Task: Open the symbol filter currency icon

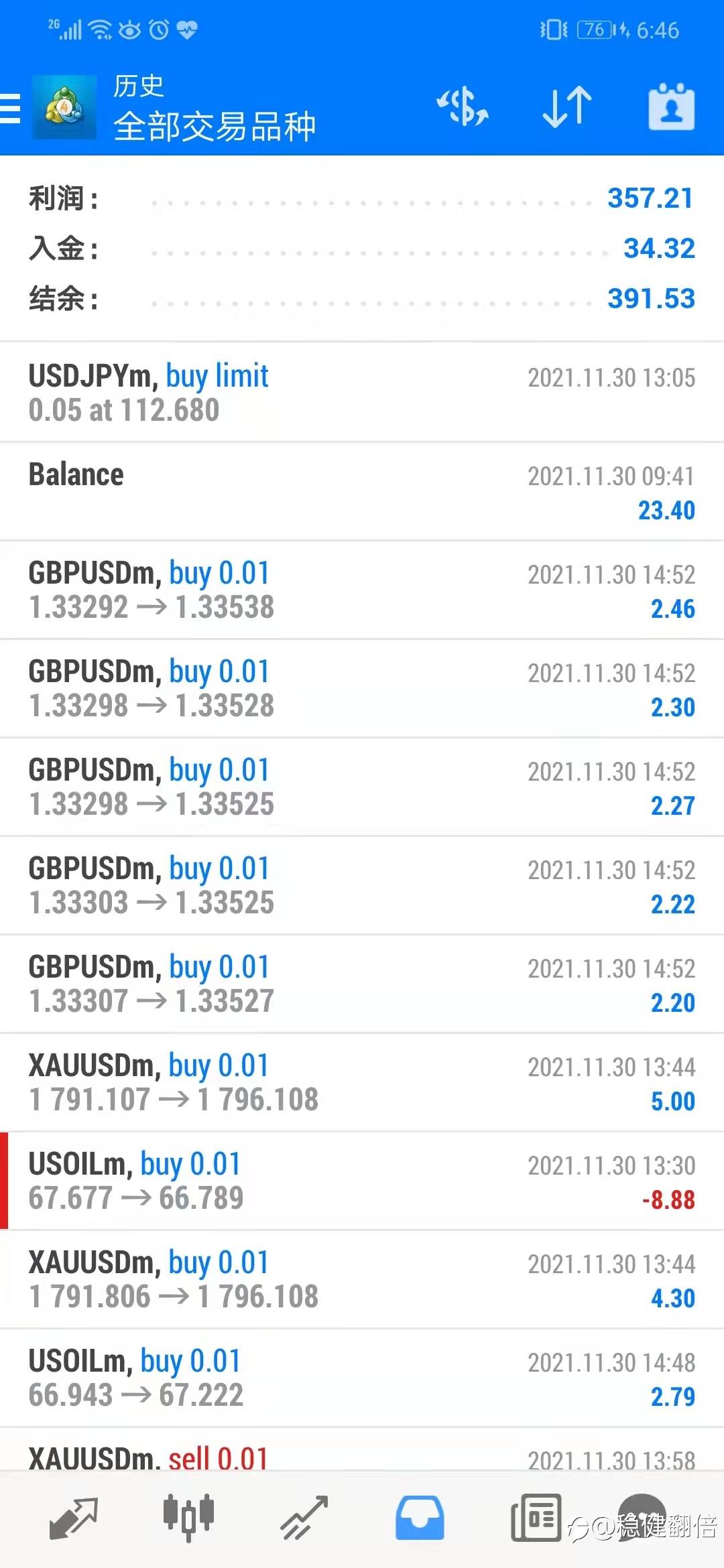Action: [463, 107]
